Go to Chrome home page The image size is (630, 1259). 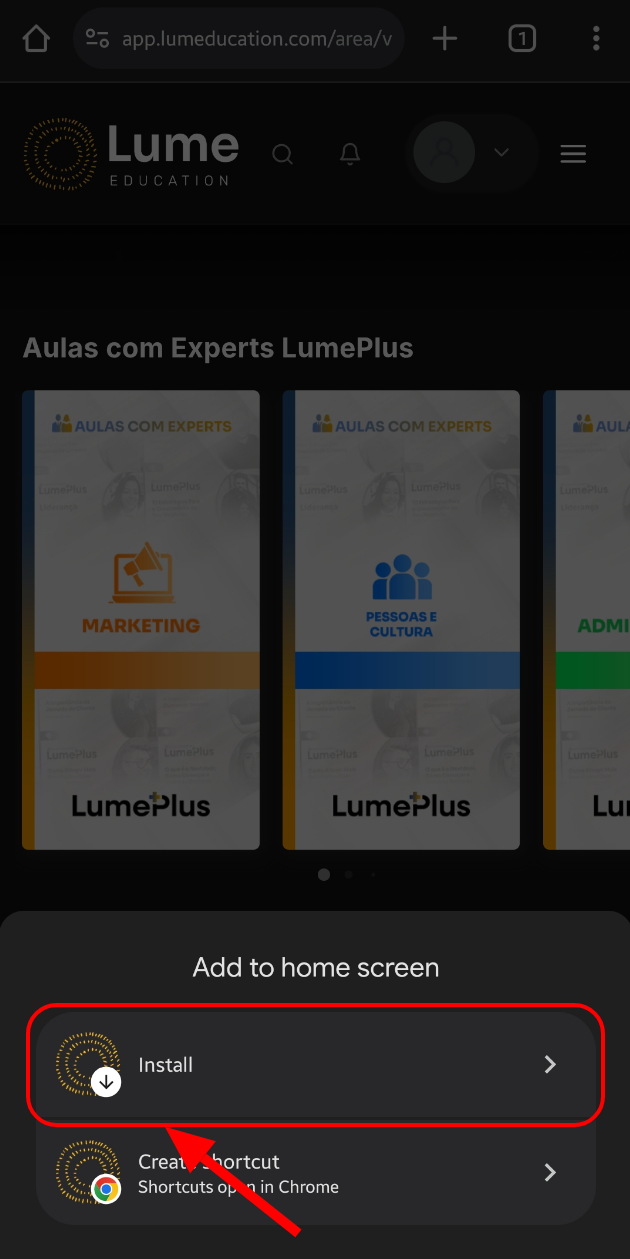(36, 39)
